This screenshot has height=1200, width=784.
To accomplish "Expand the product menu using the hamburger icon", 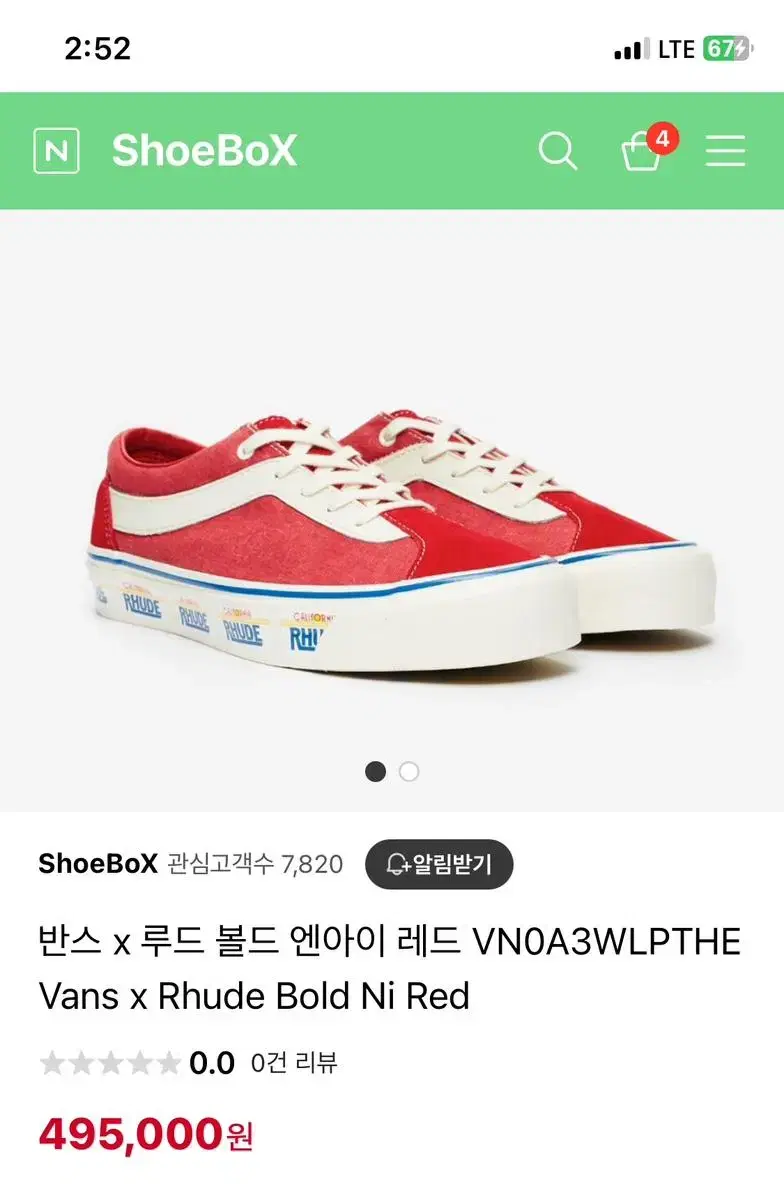I will (725, 151).
